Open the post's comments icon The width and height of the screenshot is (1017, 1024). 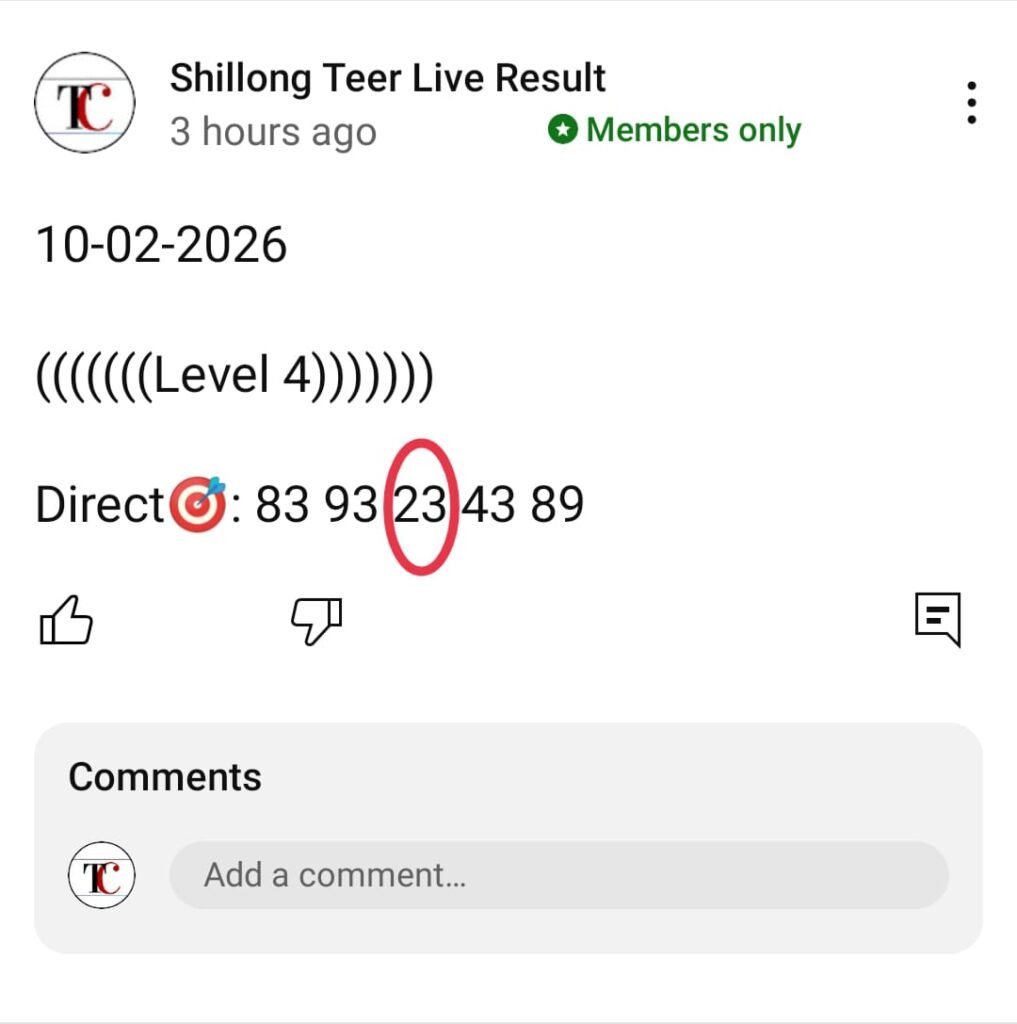[x=937, y=619]
